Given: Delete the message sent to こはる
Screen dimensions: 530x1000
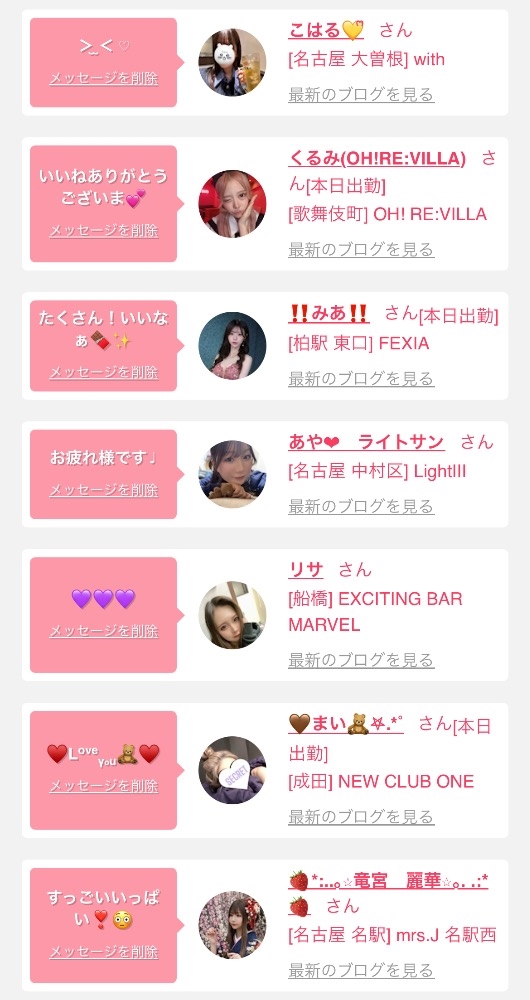Looking at the screenshot, I should point(104,78).
